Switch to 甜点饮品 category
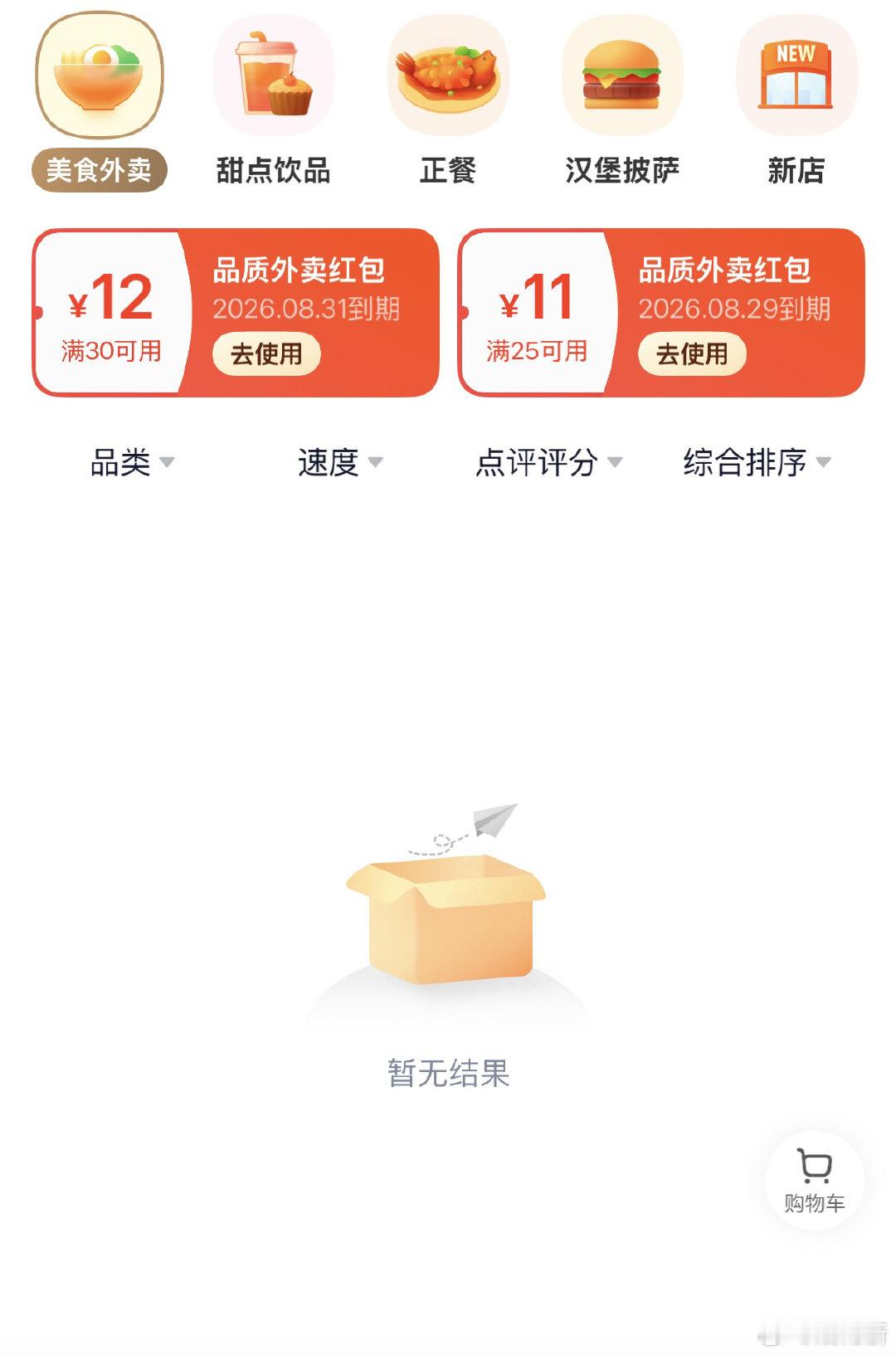The image size is (896, 1355). 274,101
